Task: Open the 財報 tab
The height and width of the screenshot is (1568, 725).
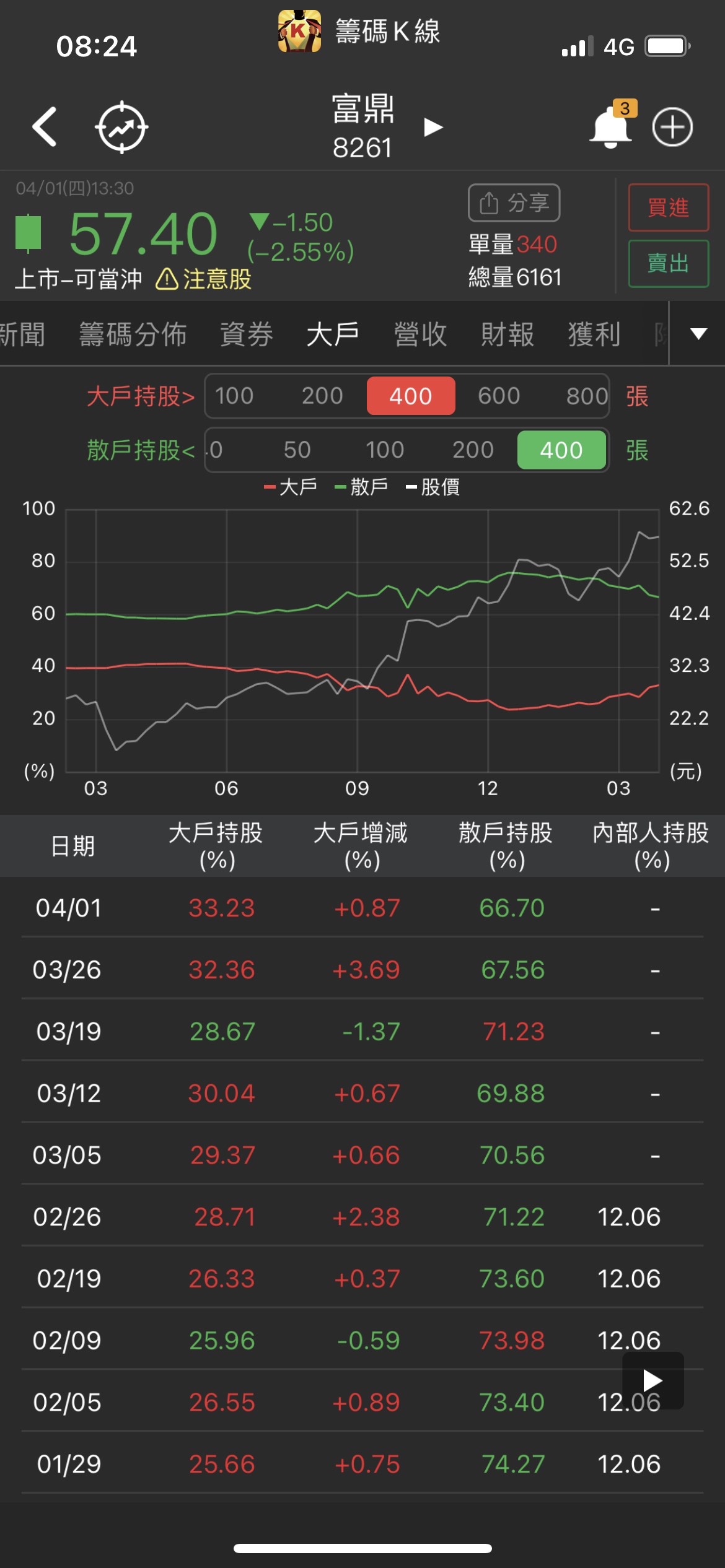Action: pos(507,334)
